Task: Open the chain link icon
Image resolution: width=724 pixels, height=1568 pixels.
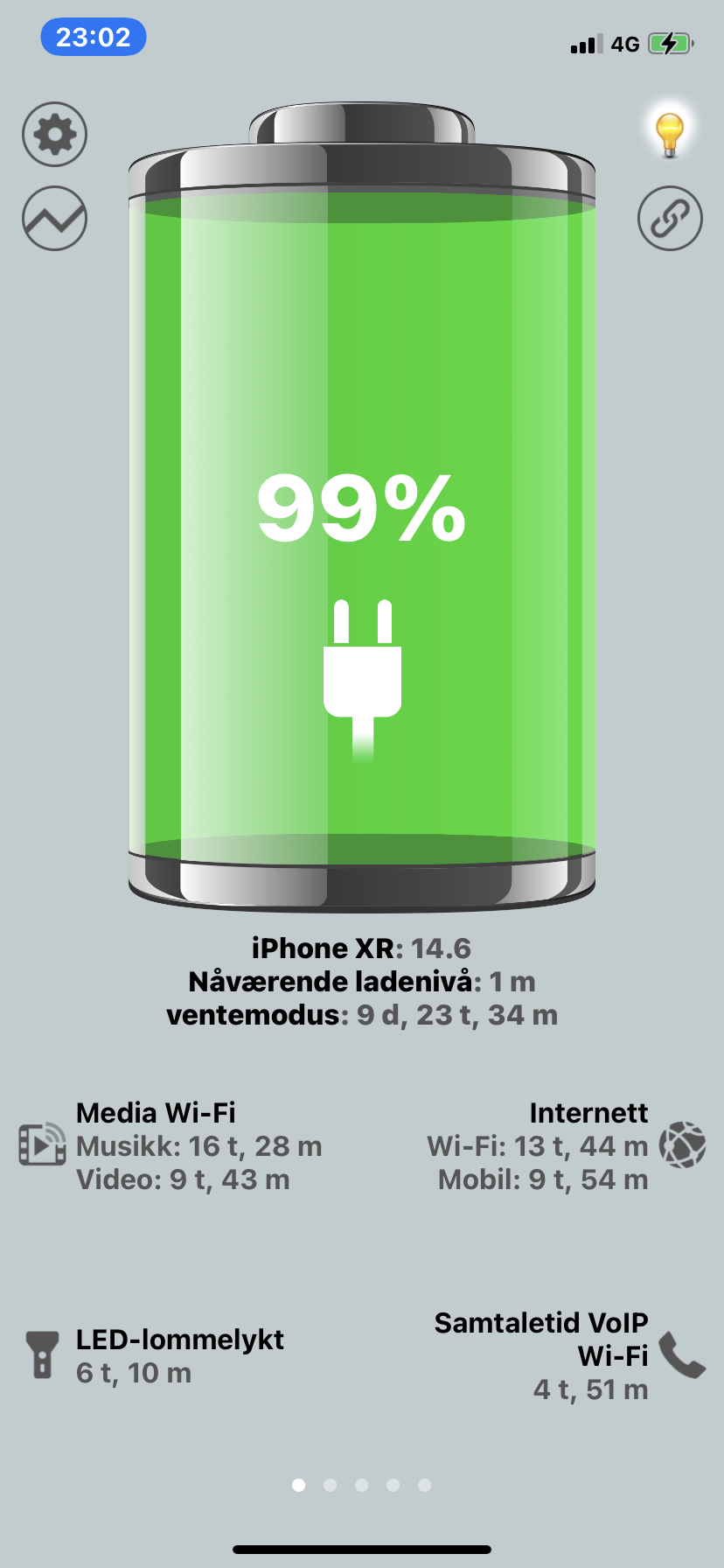Action: (x=670, y=218)
